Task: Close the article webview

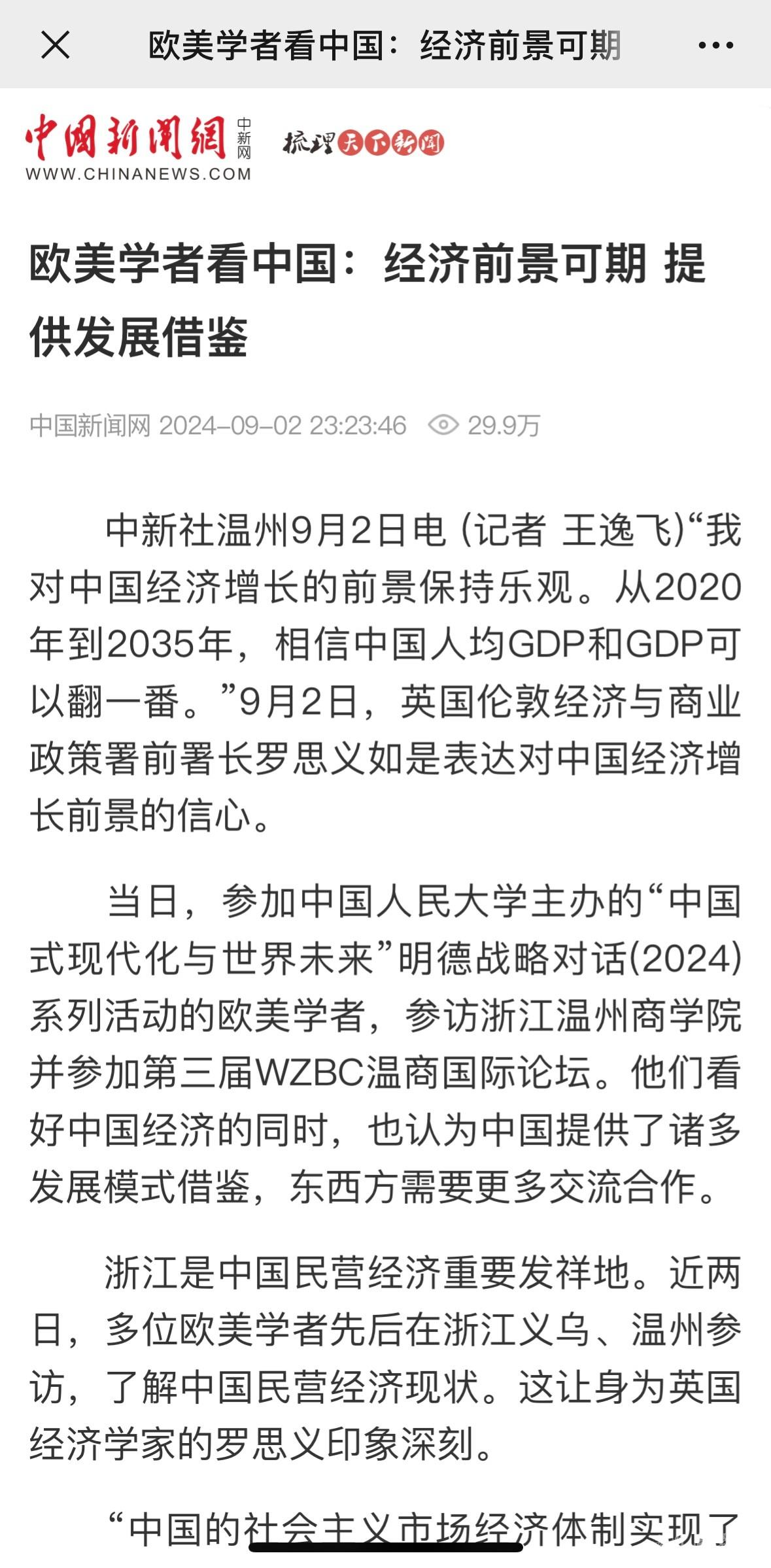Action: pyautogui.click(x=56, y=45)
